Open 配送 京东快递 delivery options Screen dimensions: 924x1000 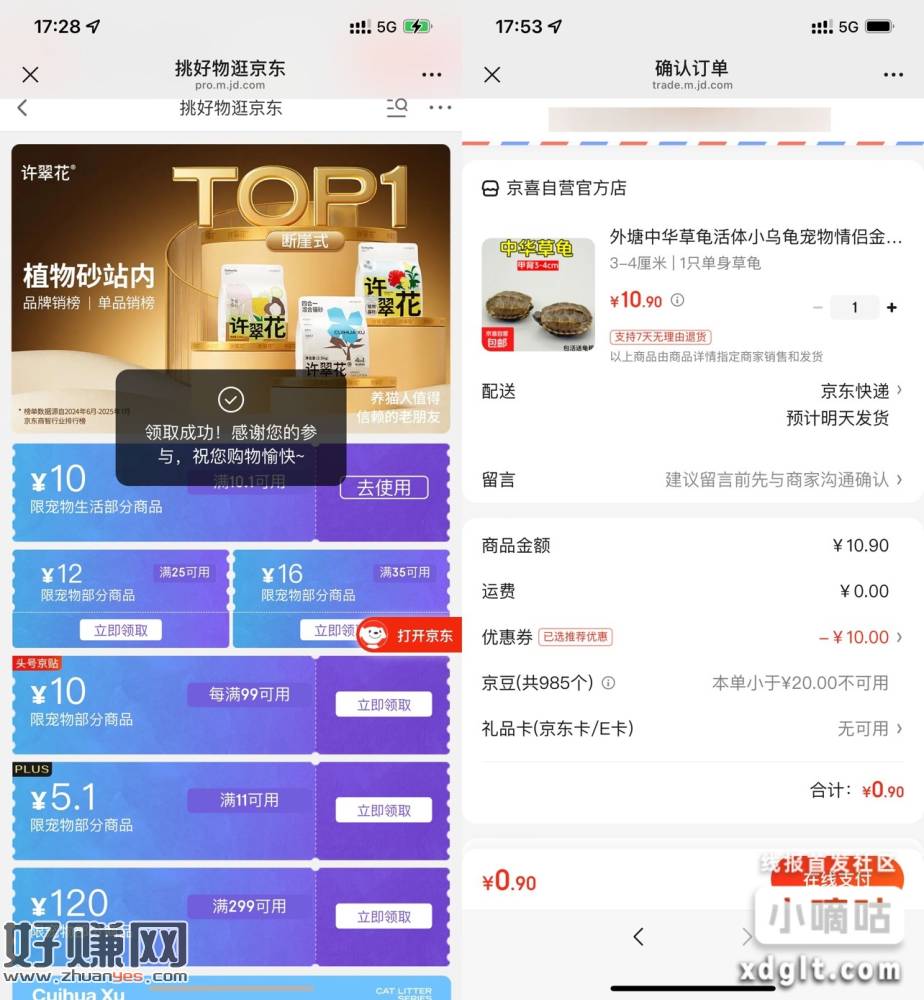coord(860,391)
